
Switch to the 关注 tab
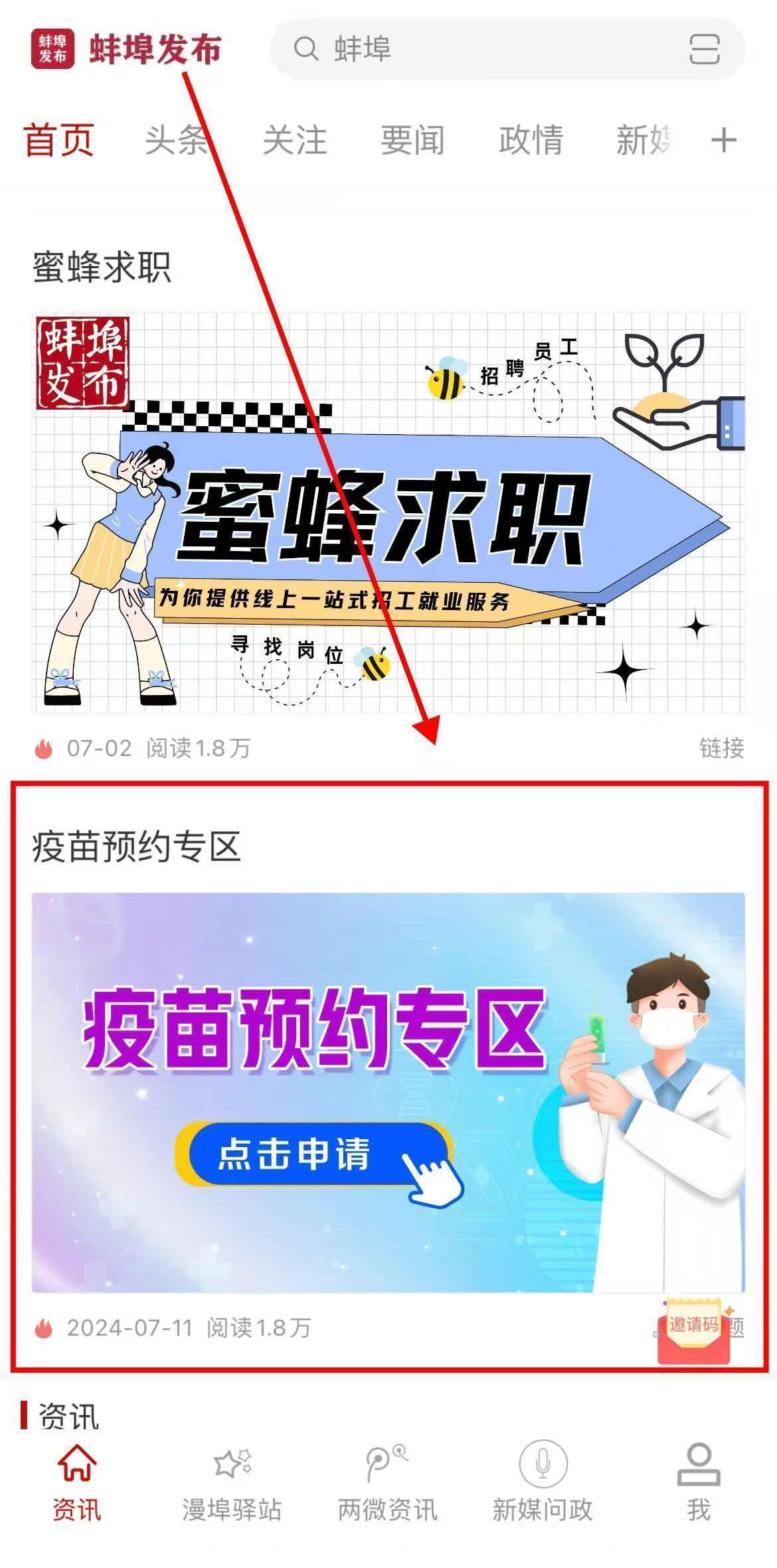tap(294, 140)
